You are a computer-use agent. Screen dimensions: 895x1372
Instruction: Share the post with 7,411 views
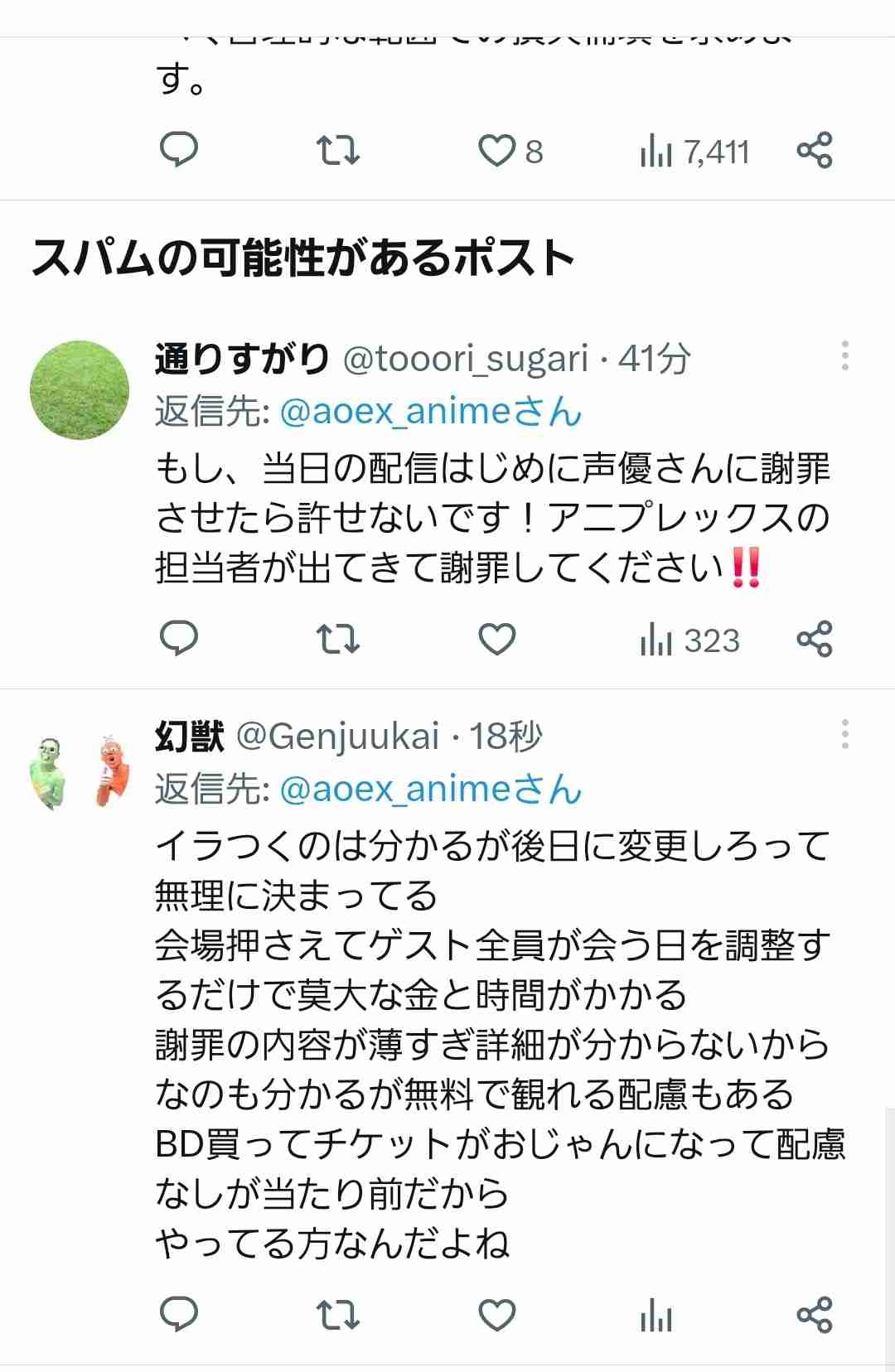point(814,150)
